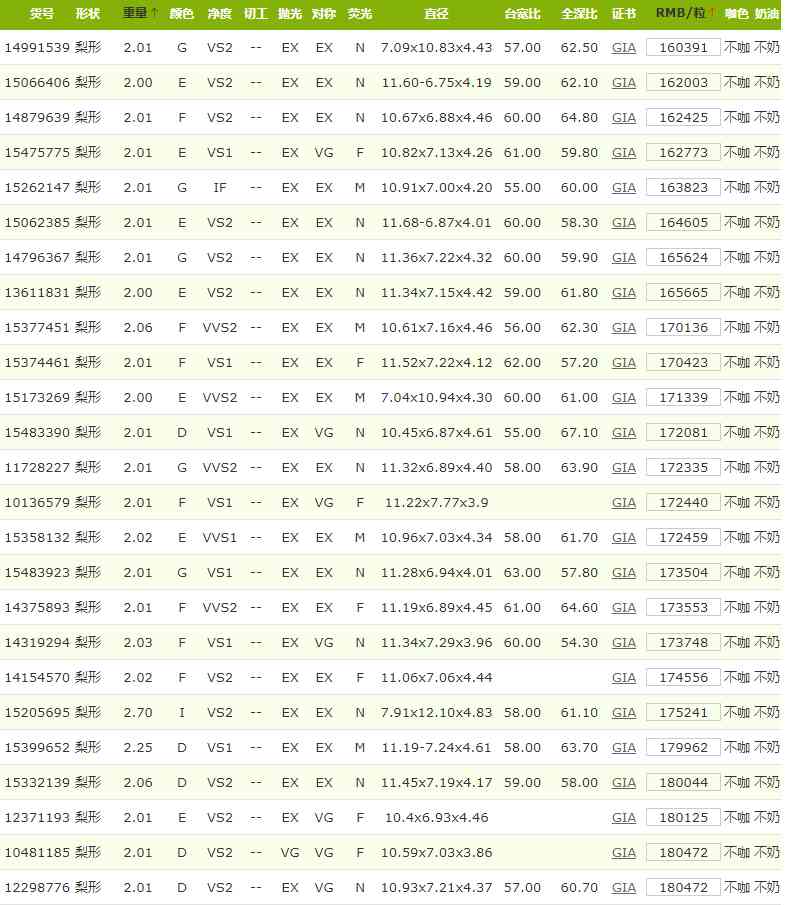This screenshot has height=905, width=800.
Task: Open the GIA link for item 15262147
Action: click(x=623, y=187)
